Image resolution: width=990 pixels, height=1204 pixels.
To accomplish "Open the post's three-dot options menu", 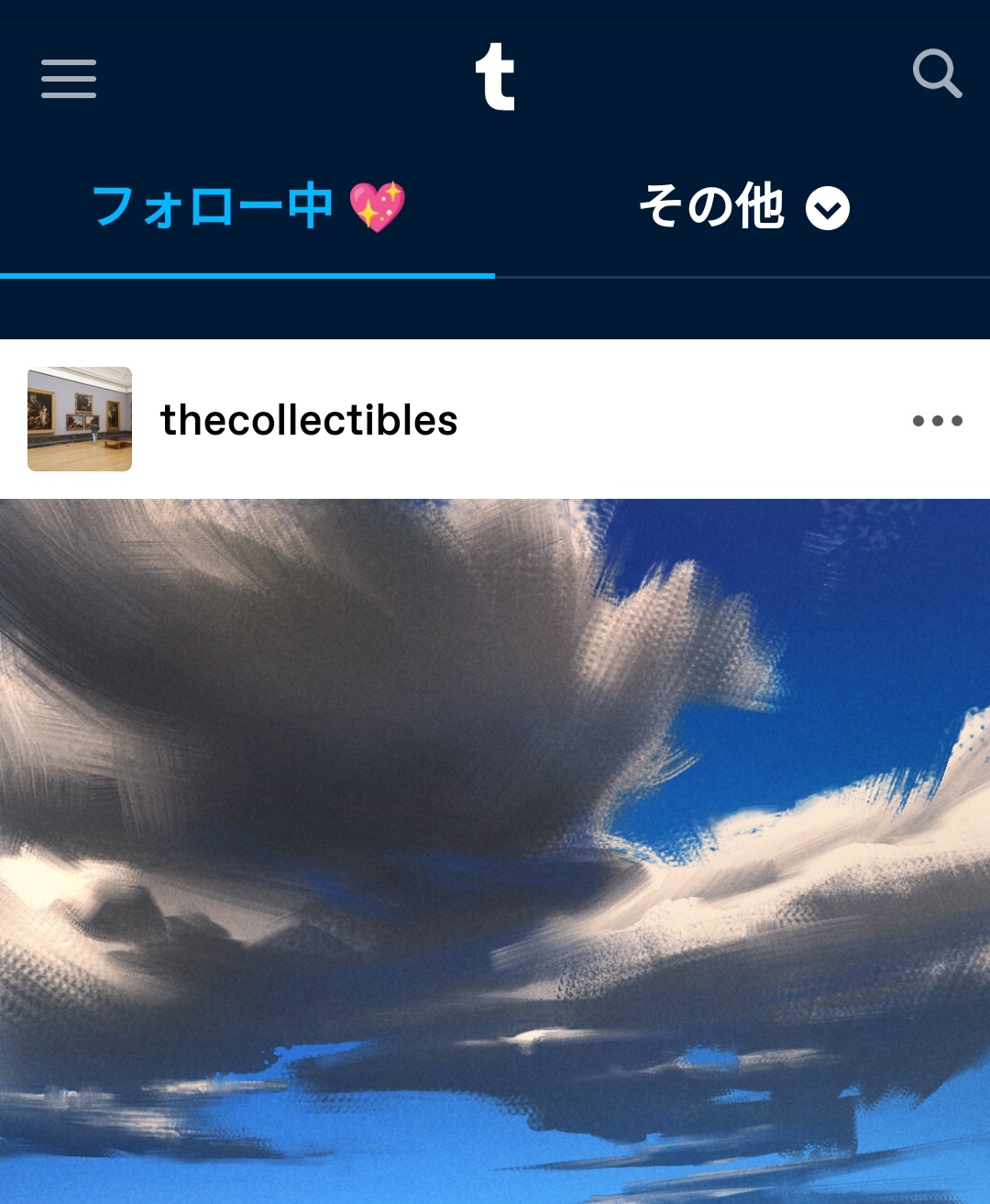I will (937, 421).
